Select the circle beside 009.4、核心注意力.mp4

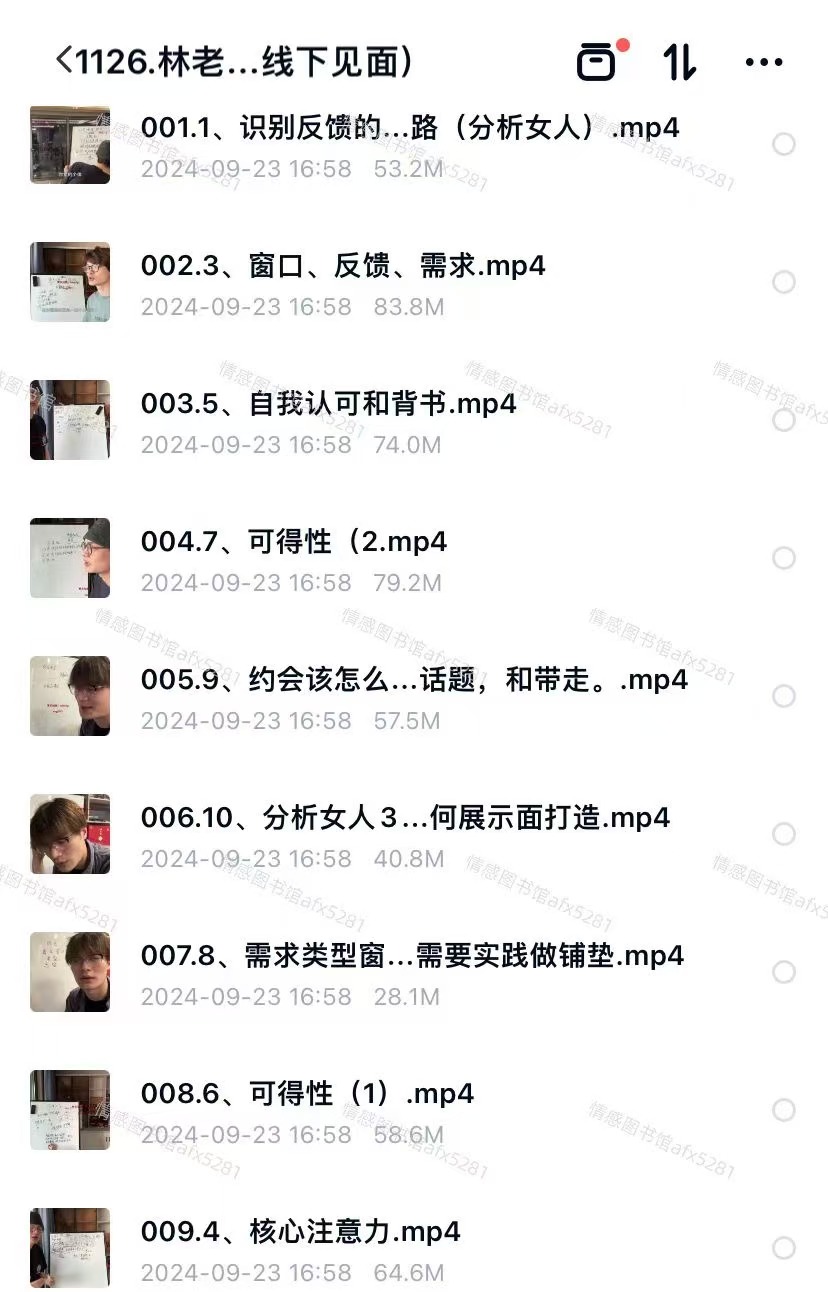coord(784,1248)
